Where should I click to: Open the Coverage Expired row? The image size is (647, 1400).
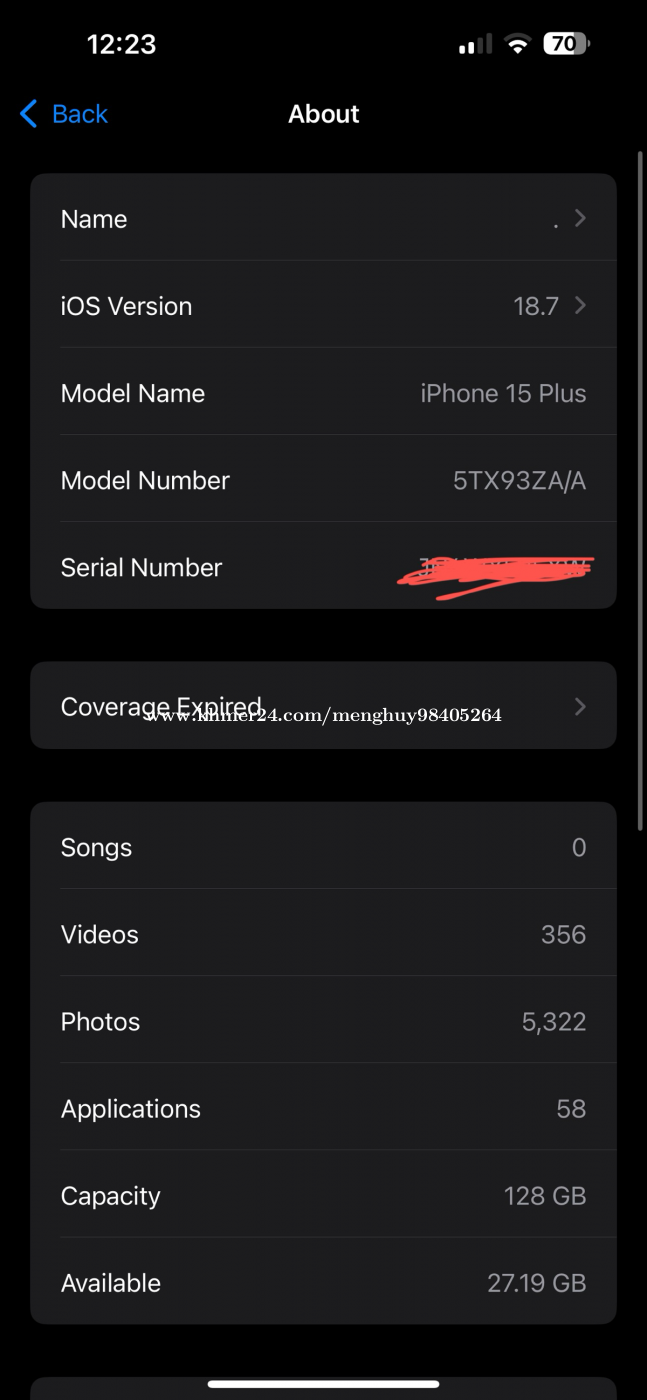[323, 706]
